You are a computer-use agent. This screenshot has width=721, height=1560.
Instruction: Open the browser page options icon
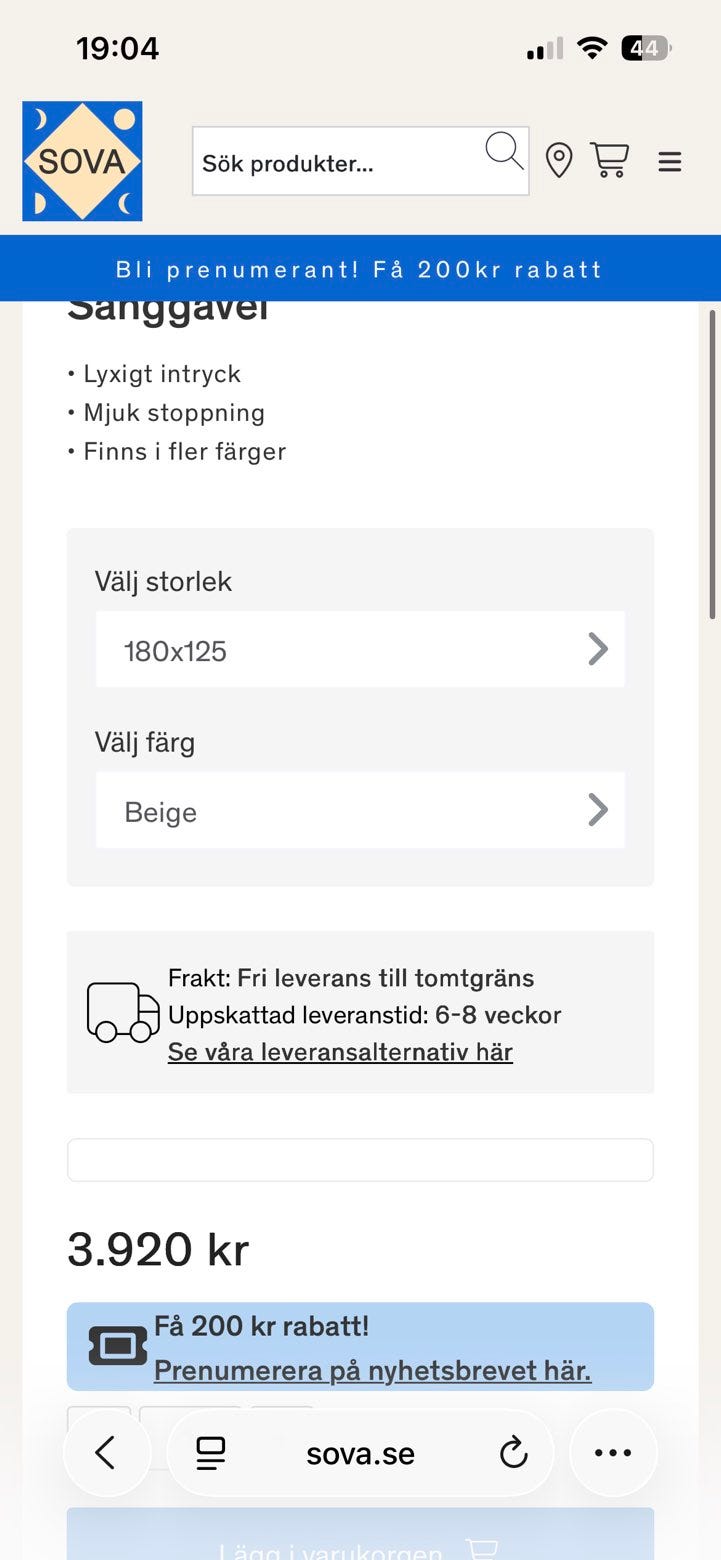[x=210, y=1453]
